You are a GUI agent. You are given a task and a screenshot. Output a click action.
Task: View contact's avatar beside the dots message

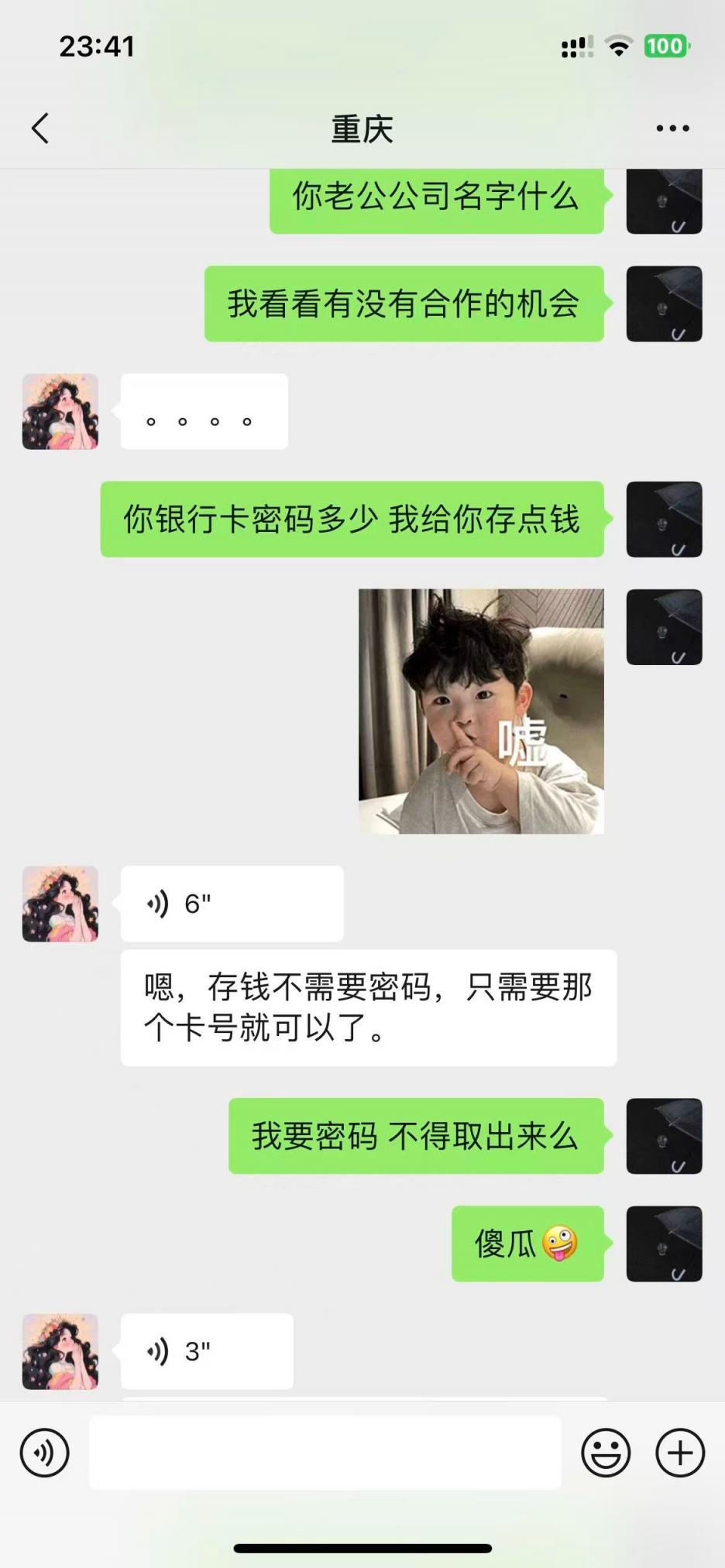tap(60, 412)
